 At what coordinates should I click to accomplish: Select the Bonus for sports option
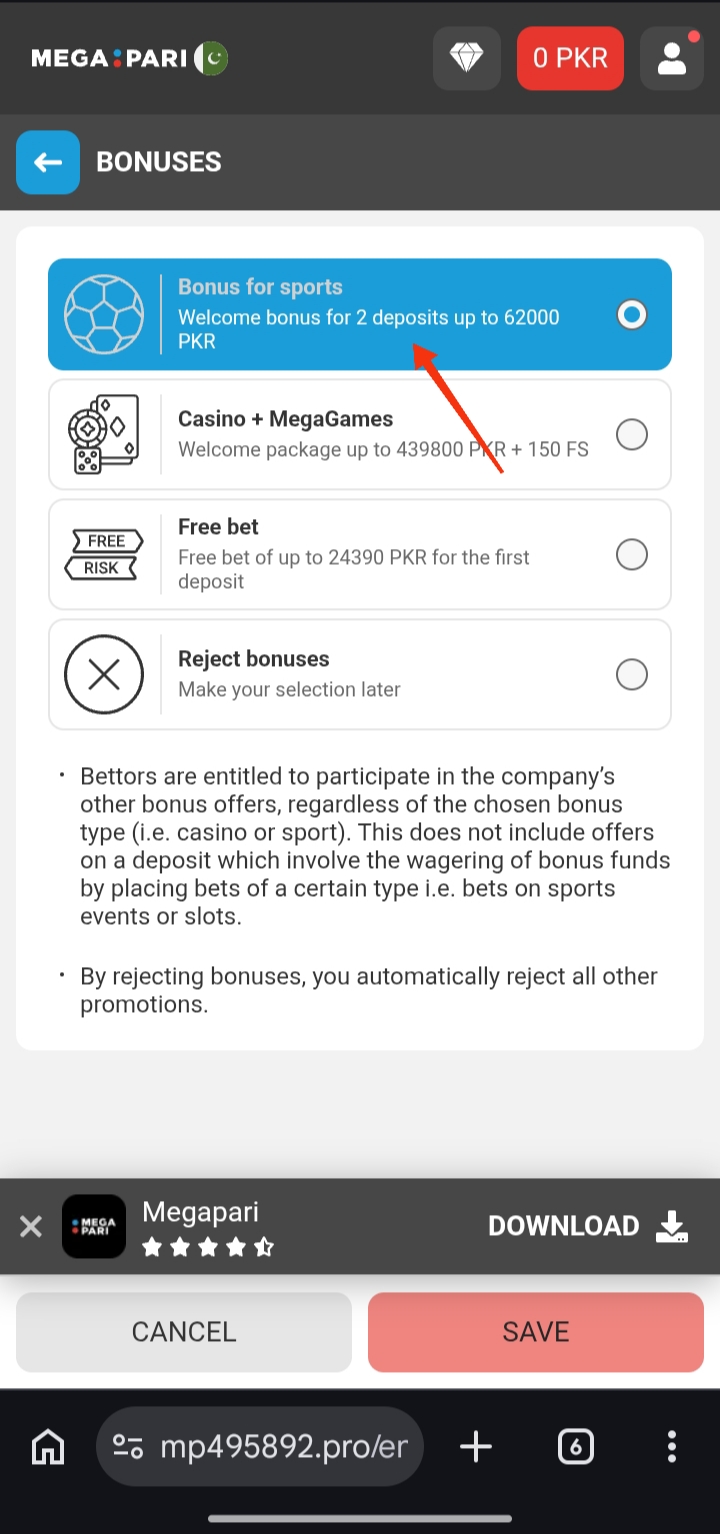[x=360, y=315]
